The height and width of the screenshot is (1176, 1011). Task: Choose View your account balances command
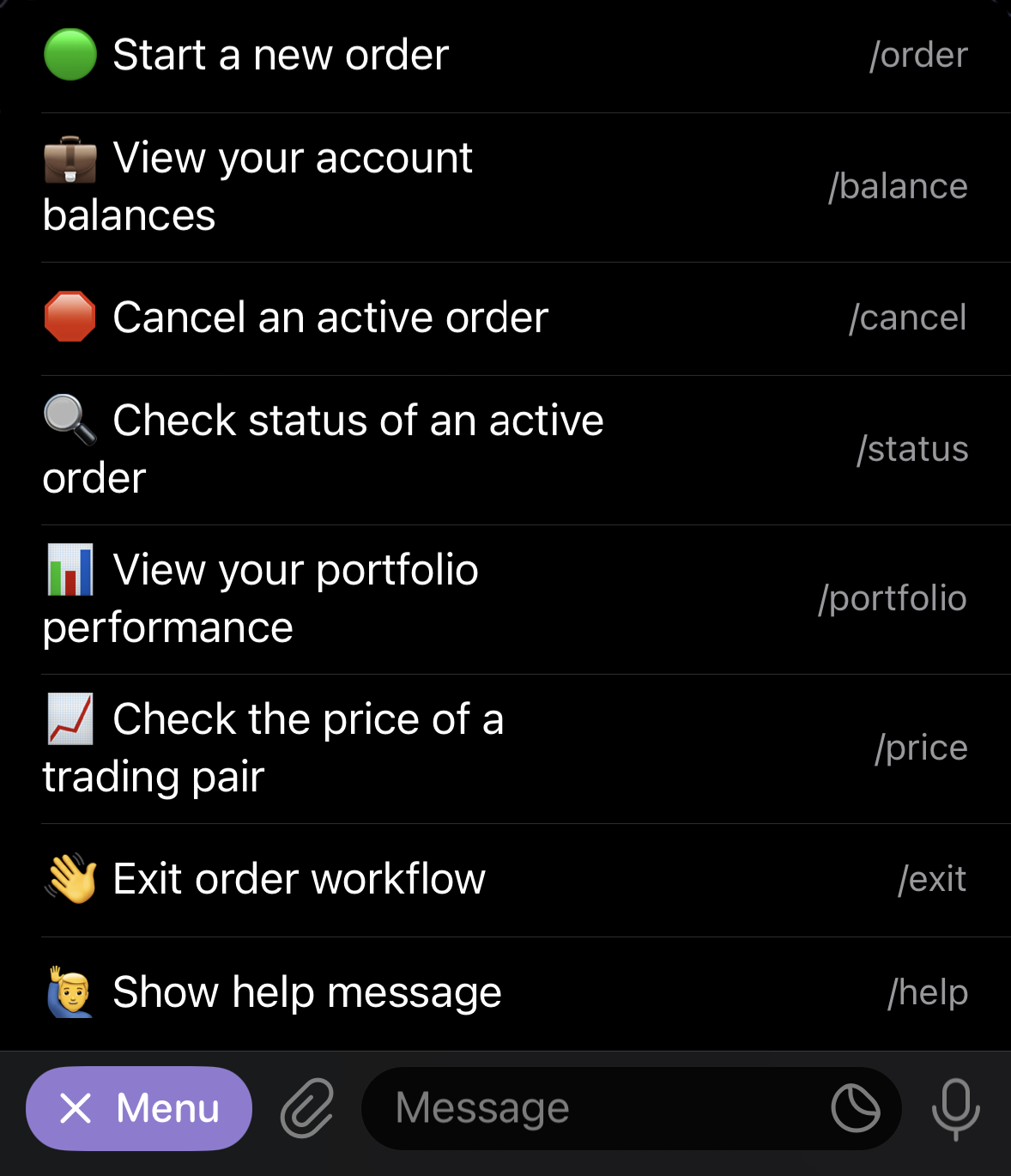(505, 186)
